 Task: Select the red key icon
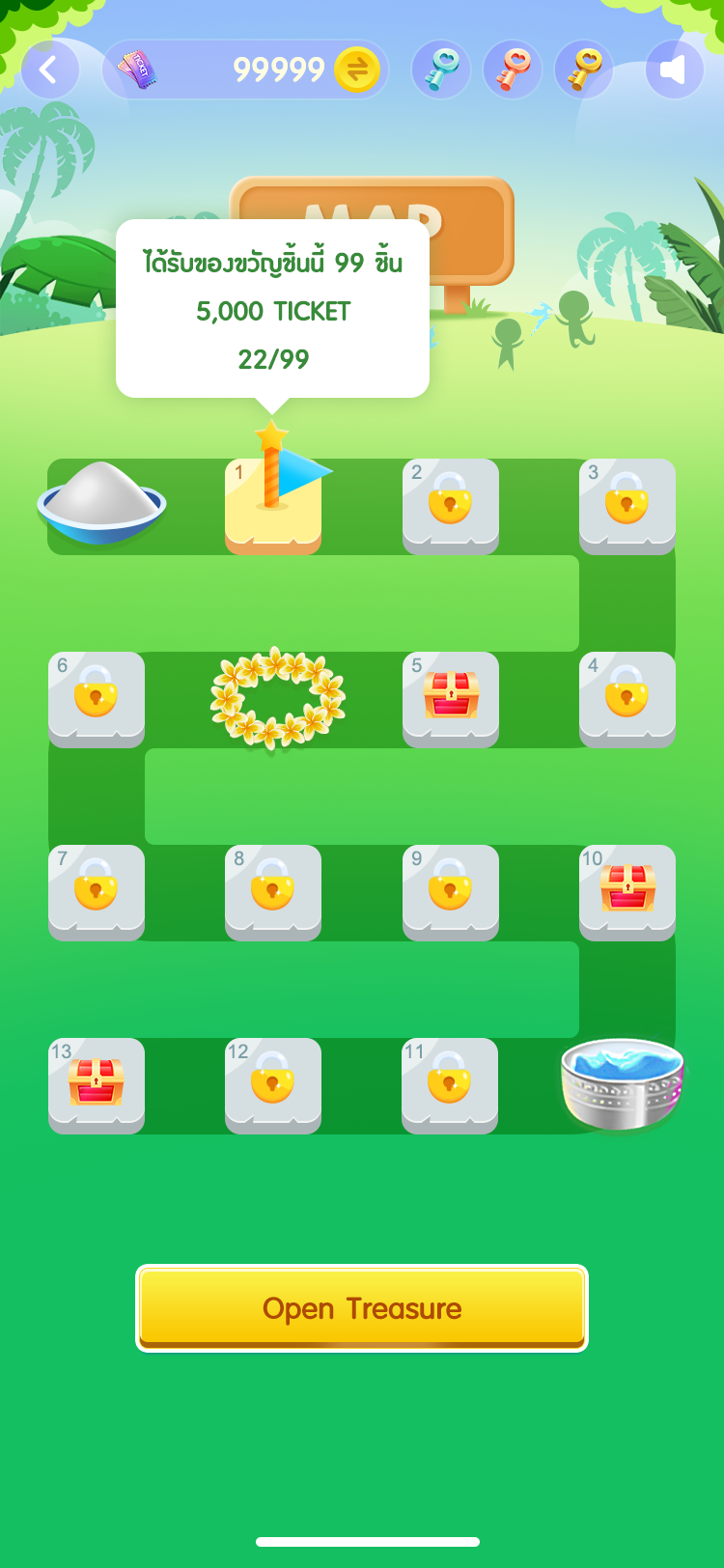[x=513, y=70]
